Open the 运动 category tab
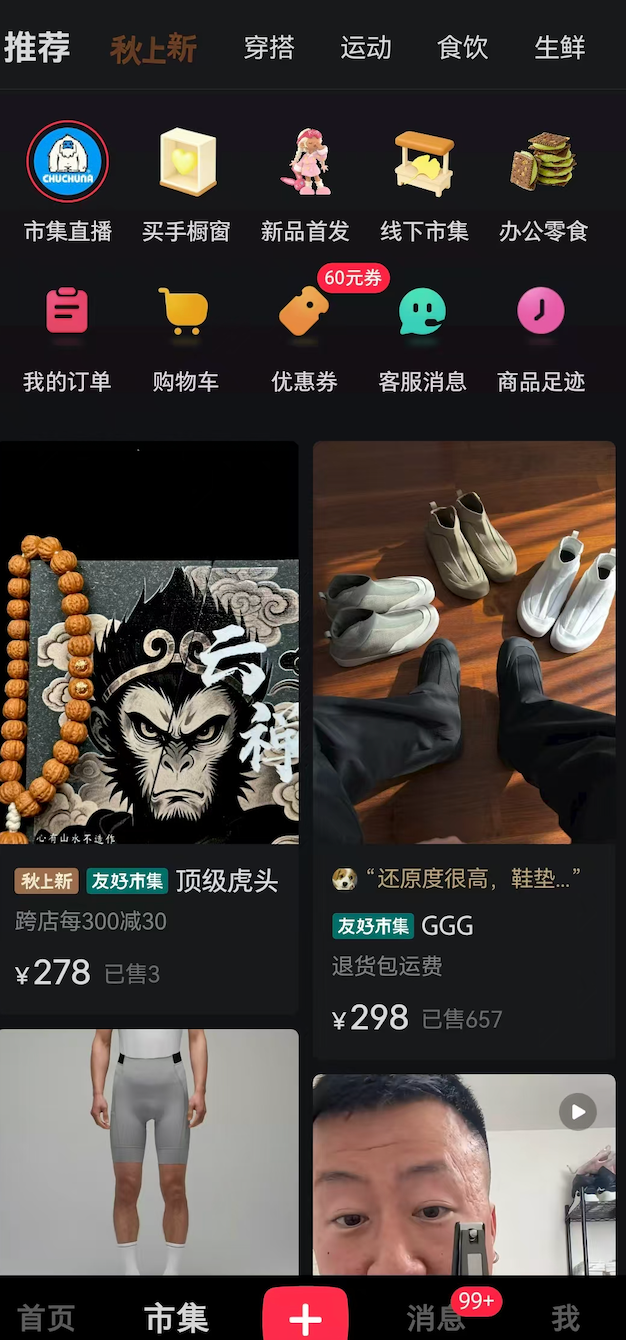This screenshot has height=1340, width=626. click(366, 48)
